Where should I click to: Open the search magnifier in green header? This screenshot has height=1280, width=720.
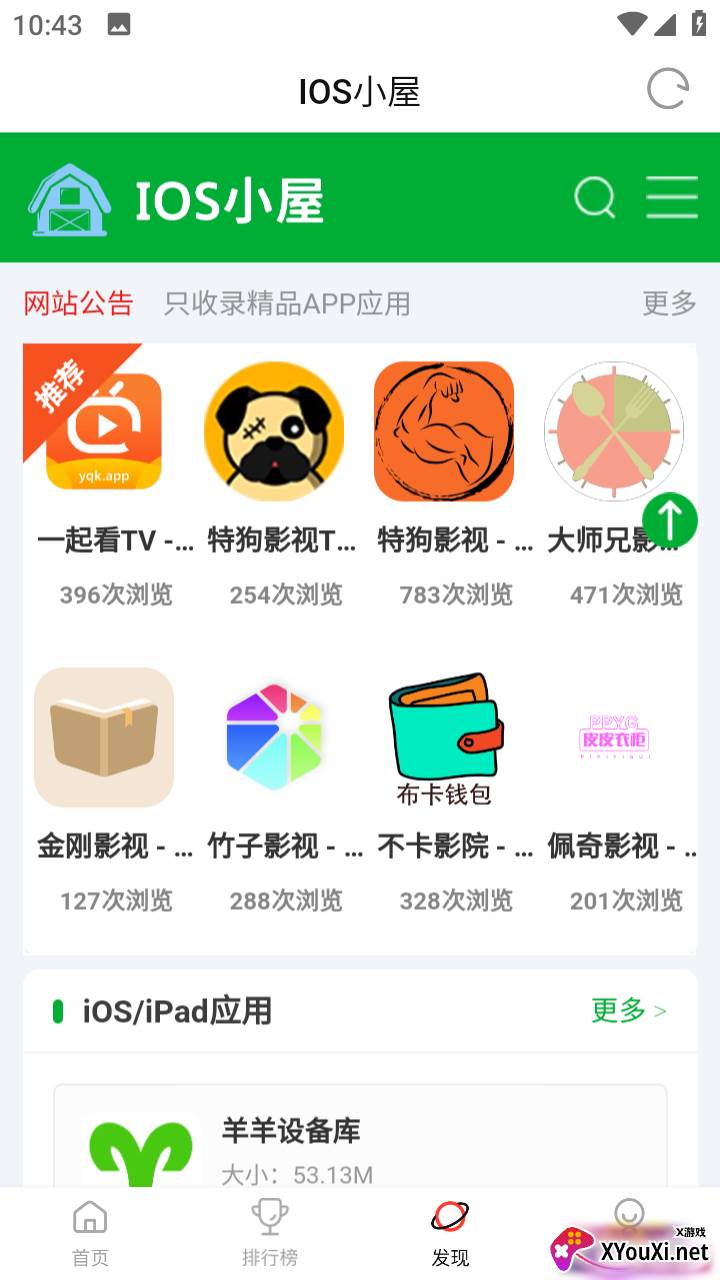tap(595, 197)
